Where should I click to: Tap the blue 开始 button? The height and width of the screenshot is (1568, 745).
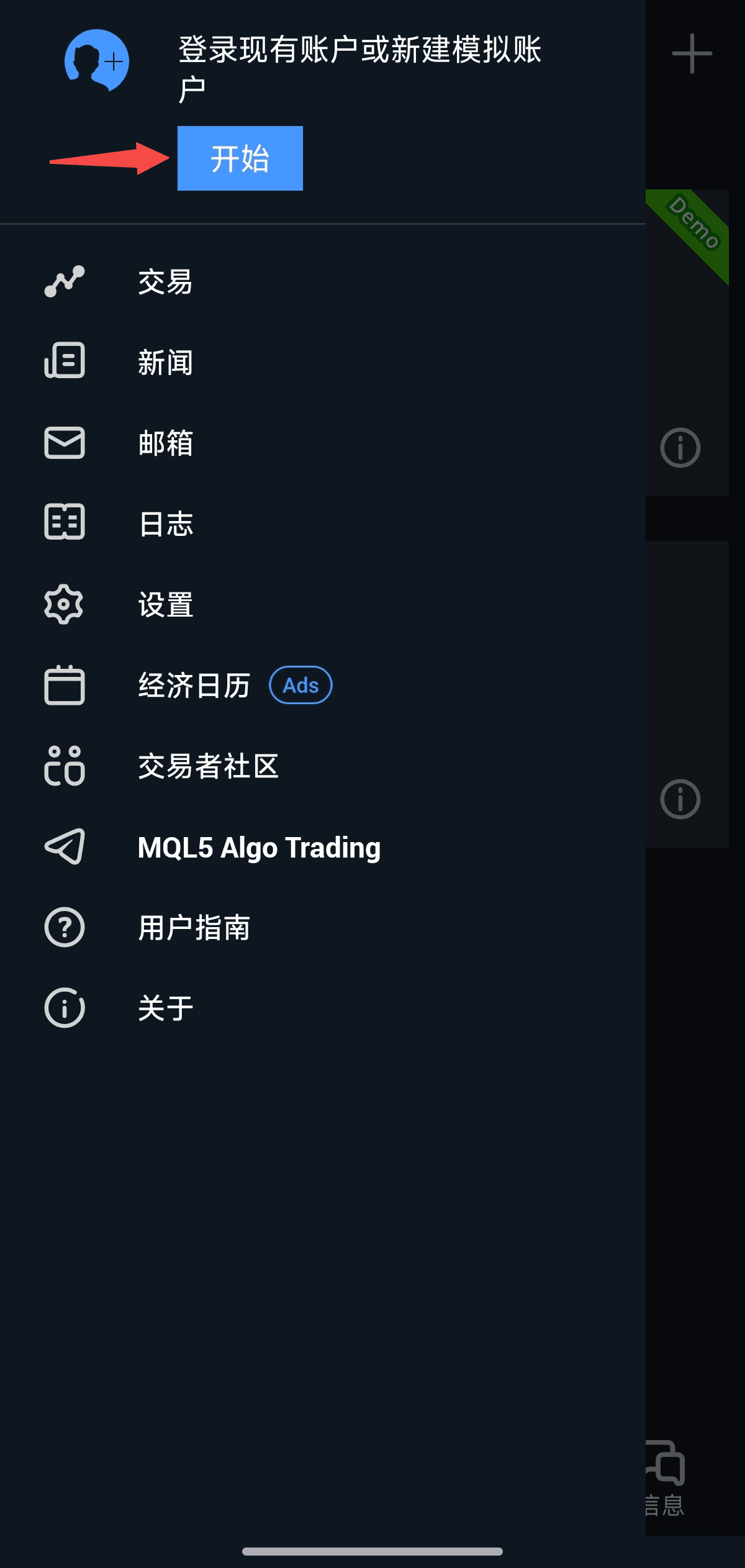point(240,158)
